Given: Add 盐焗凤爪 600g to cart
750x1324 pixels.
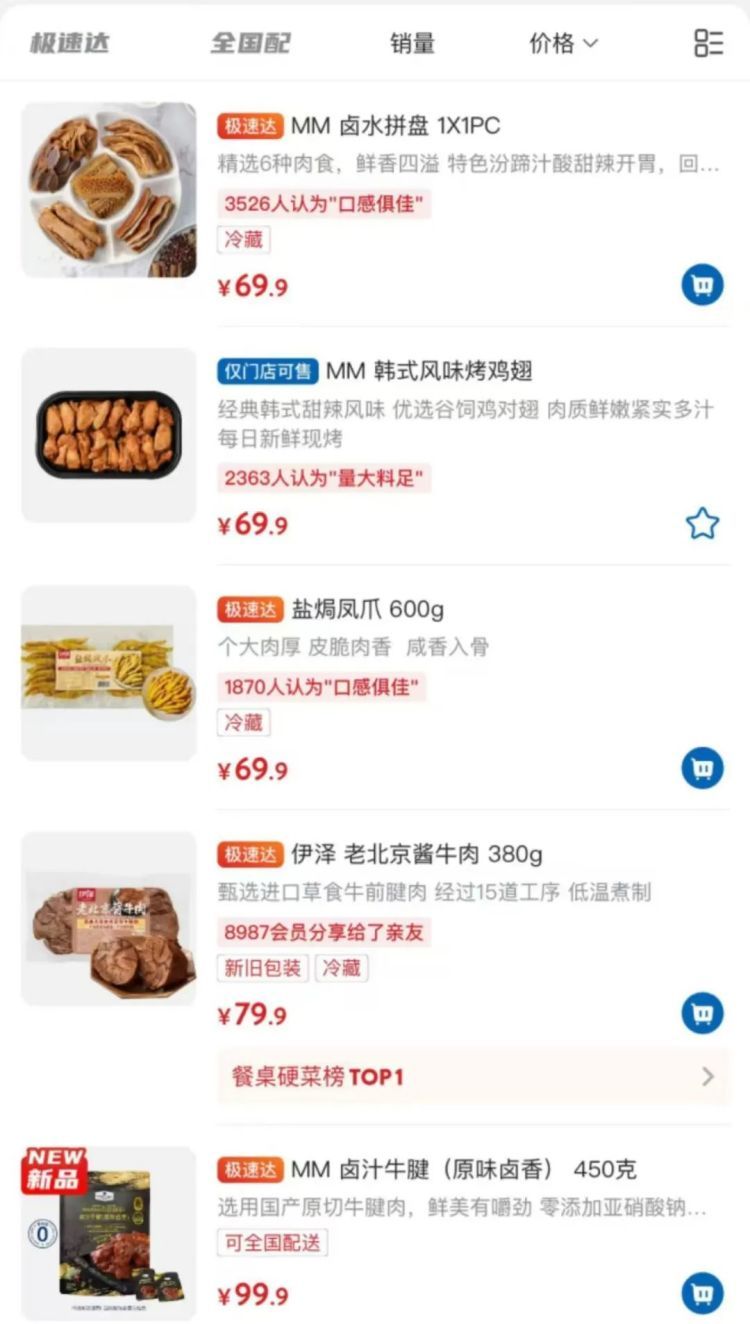Looking at the screenshot, I should [702, 768].
